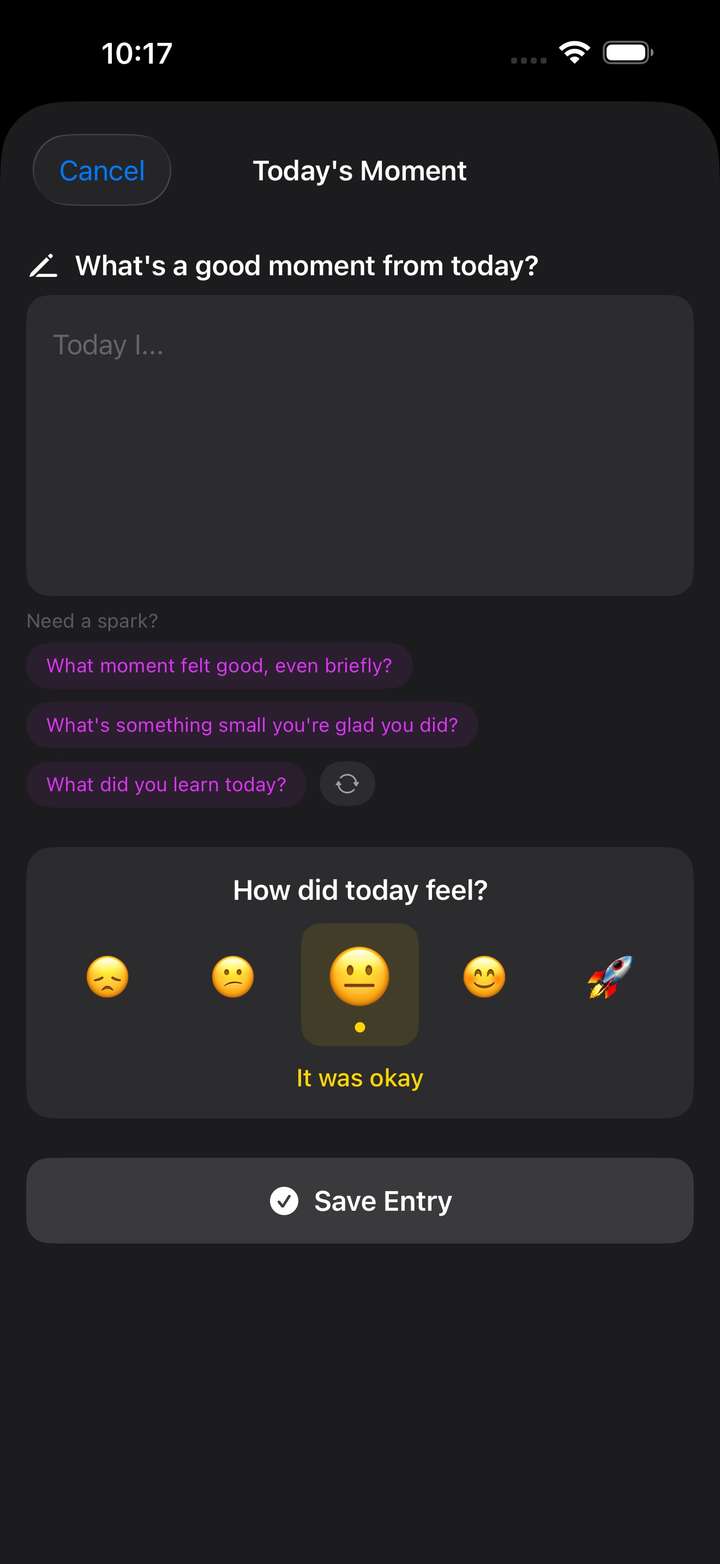Cancel the new moment entry

(102, 171)
